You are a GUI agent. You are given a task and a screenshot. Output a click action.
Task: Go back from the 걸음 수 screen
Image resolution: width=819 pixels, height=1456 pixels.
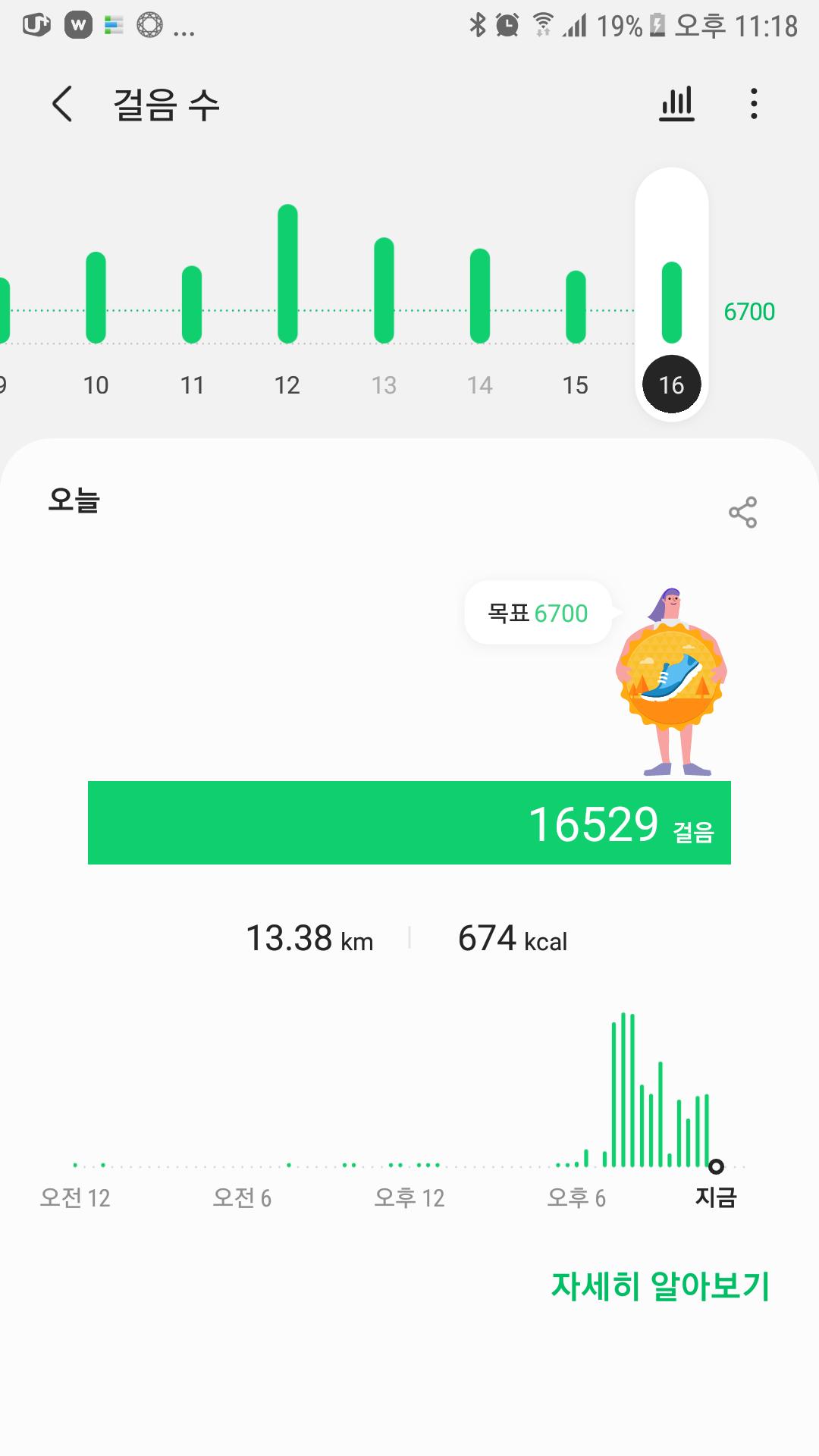62,104
